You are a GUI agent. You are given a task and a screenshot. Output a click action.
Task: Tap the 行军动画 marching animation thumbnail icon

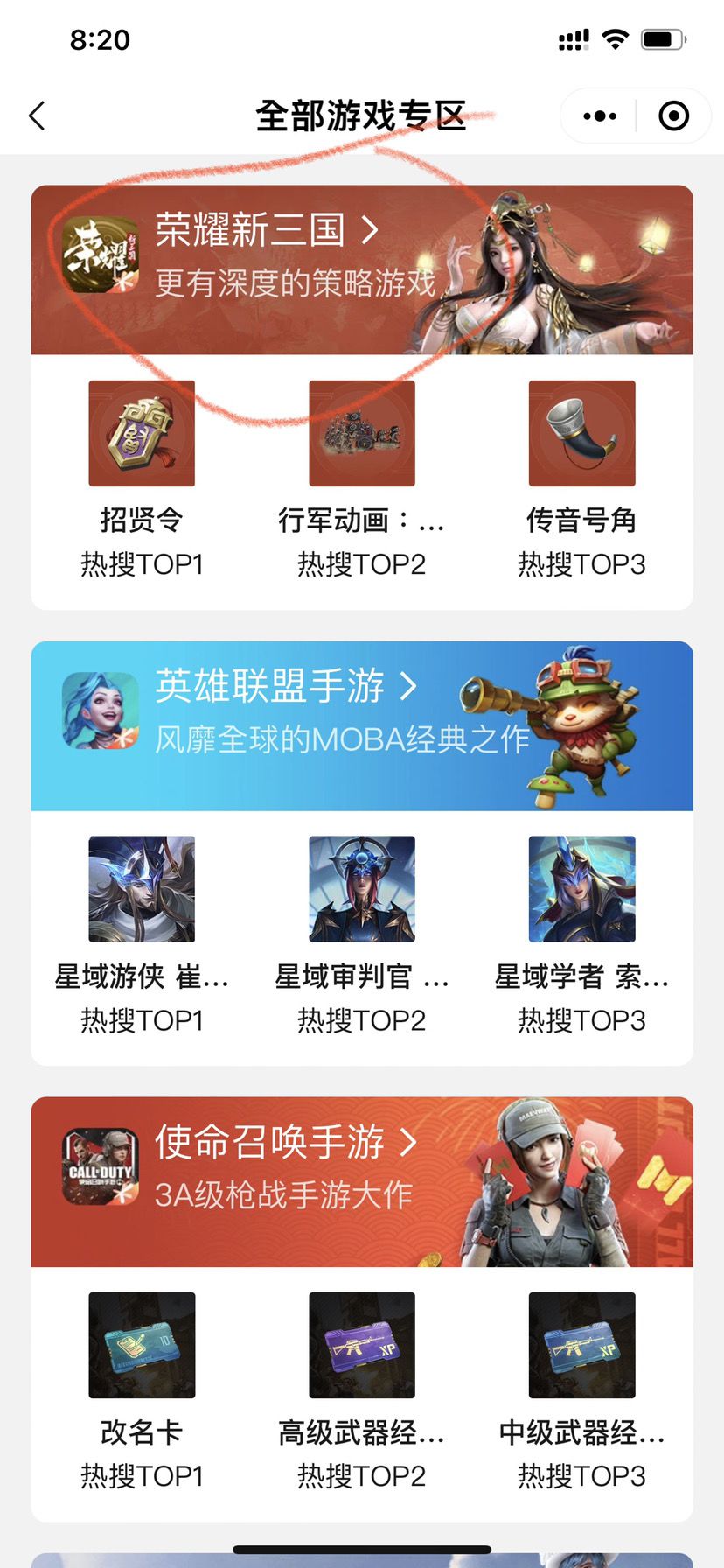click(x=361, y=432)
